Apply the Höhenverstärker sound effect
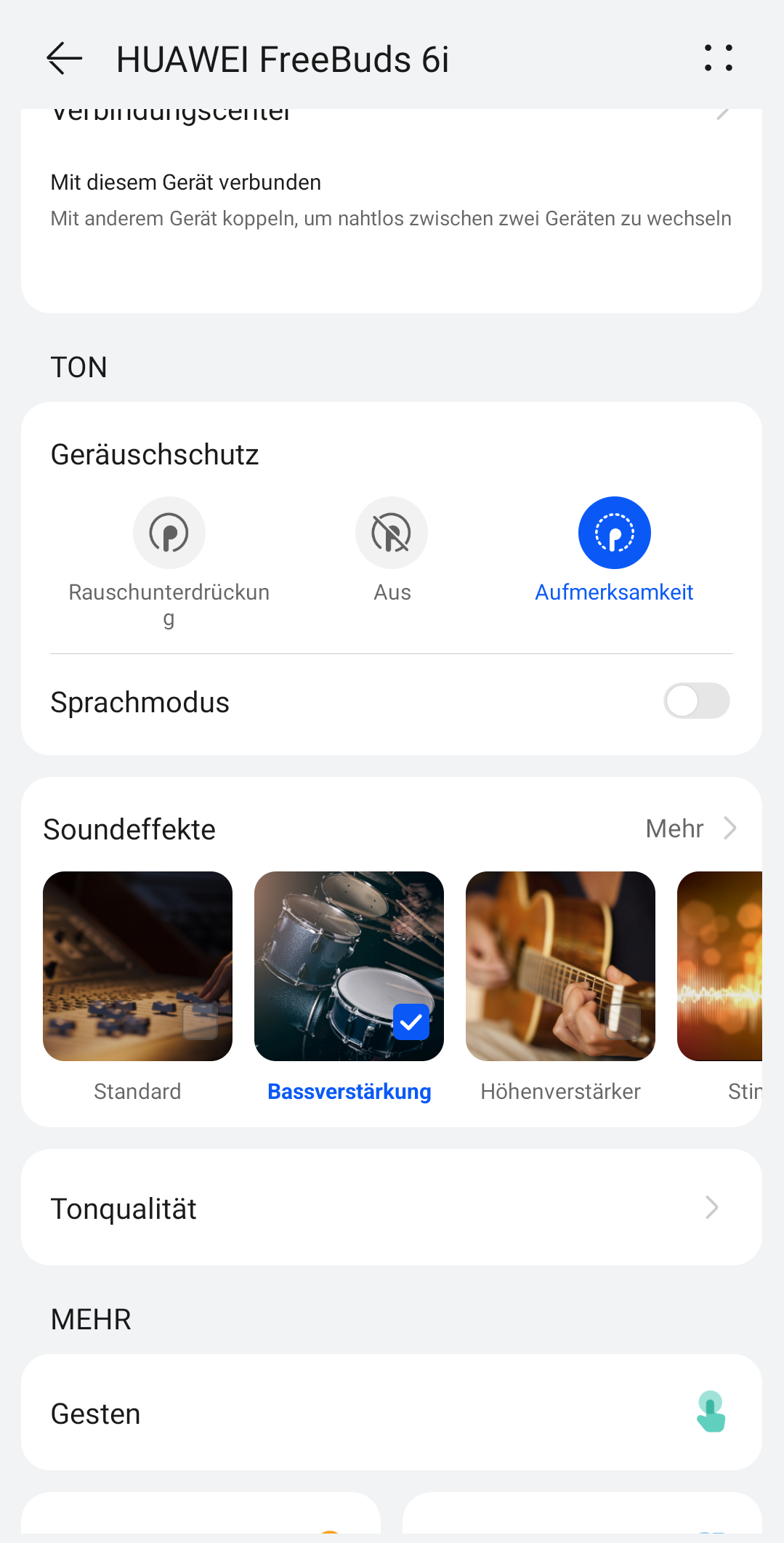This screenshot has height=1543, width=784. (x=560, y=967)
